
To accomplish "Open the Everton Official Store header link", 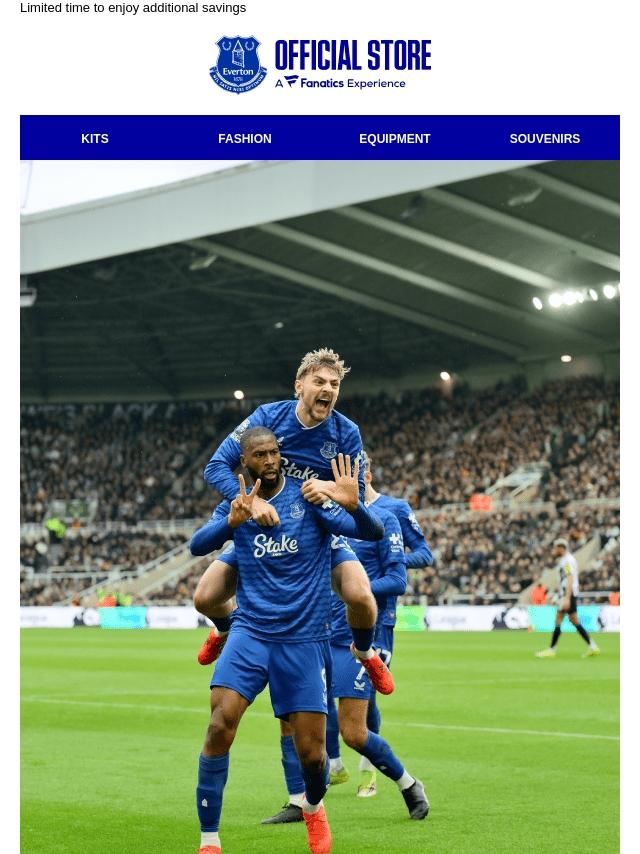I will (x=320, y=65).
